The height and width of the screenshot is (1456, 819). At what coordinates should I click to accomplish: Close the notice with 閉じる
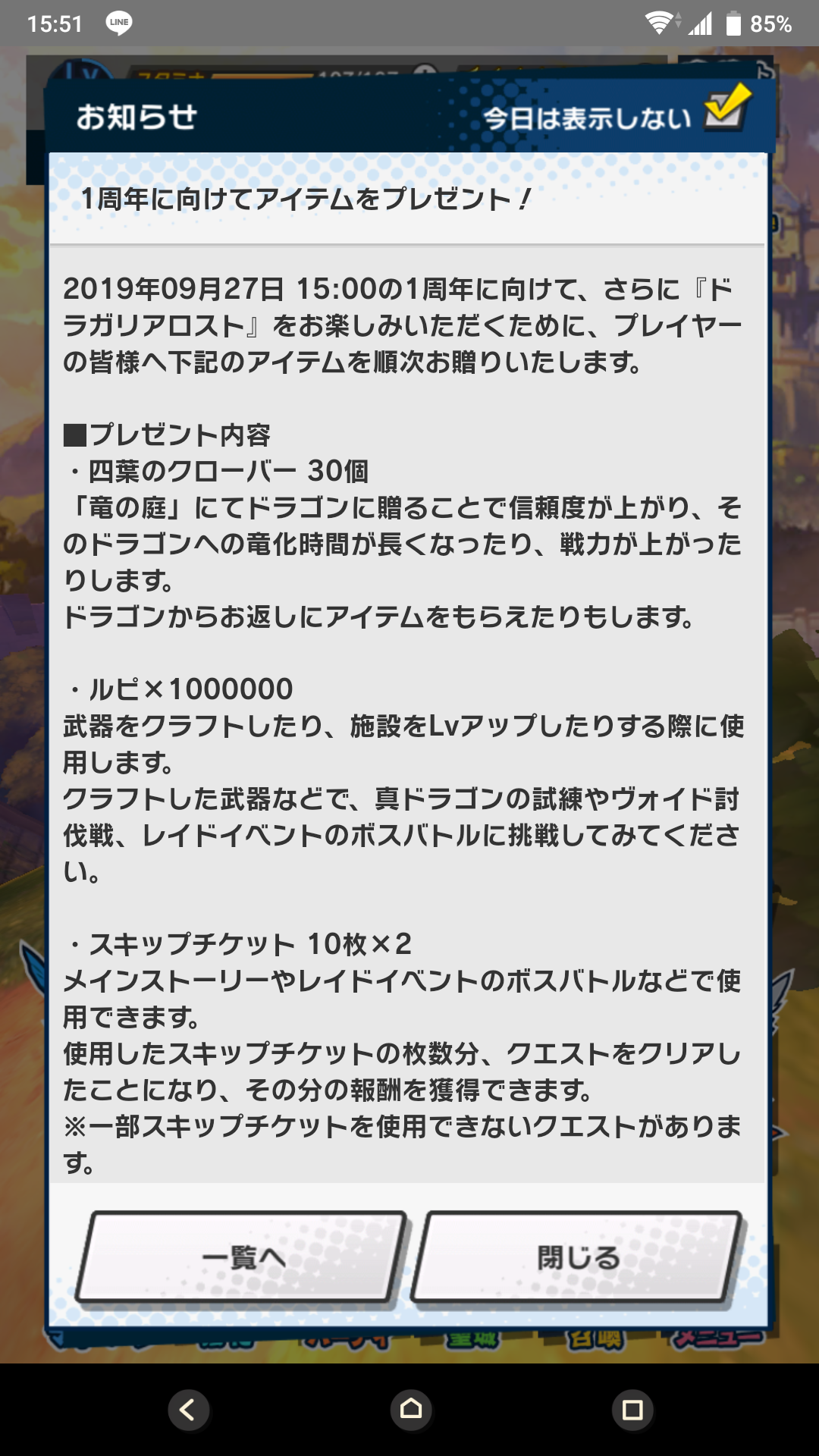pyautogui.click(x=578, y=1257)
